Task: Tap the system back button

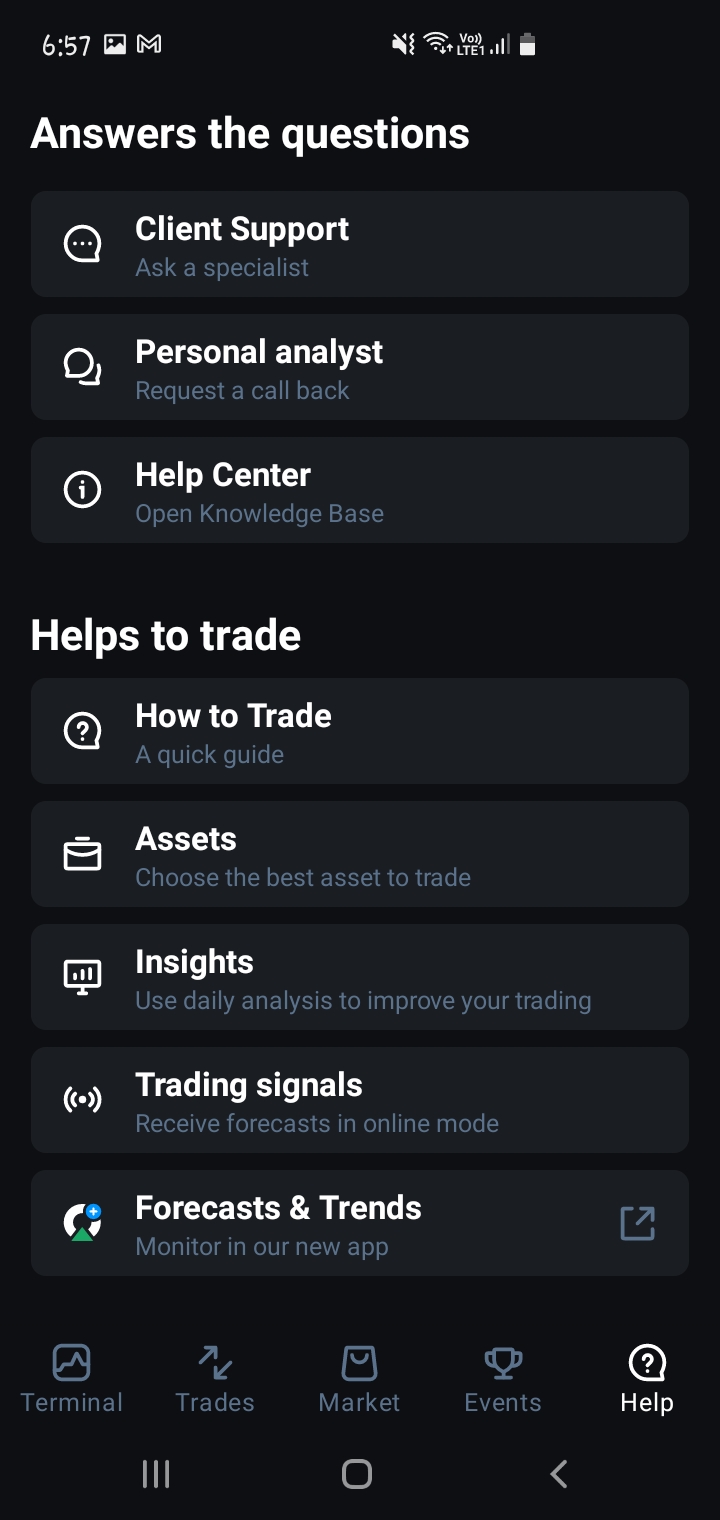Action: [560, 1473]
